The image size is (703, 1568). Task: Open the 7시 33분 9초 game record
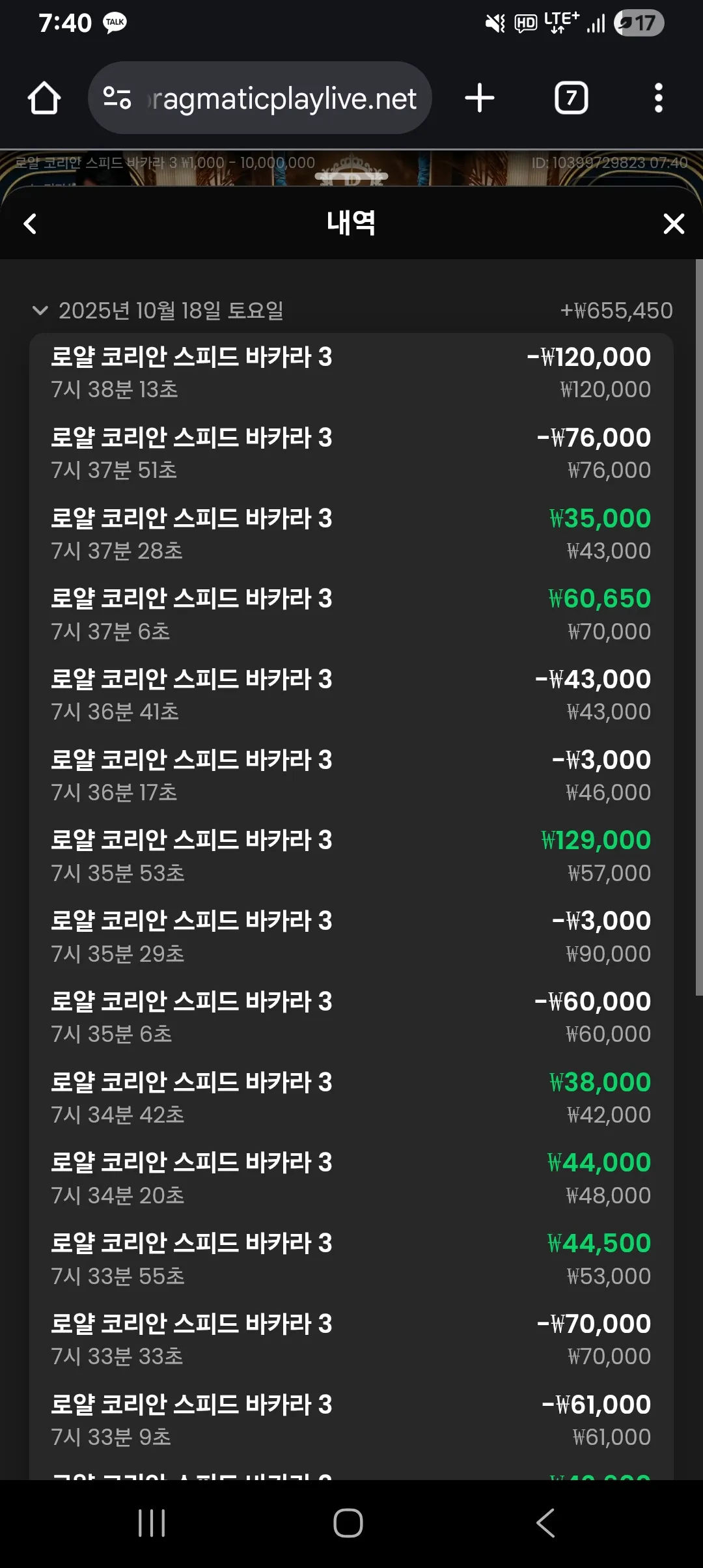(351, 1420)
